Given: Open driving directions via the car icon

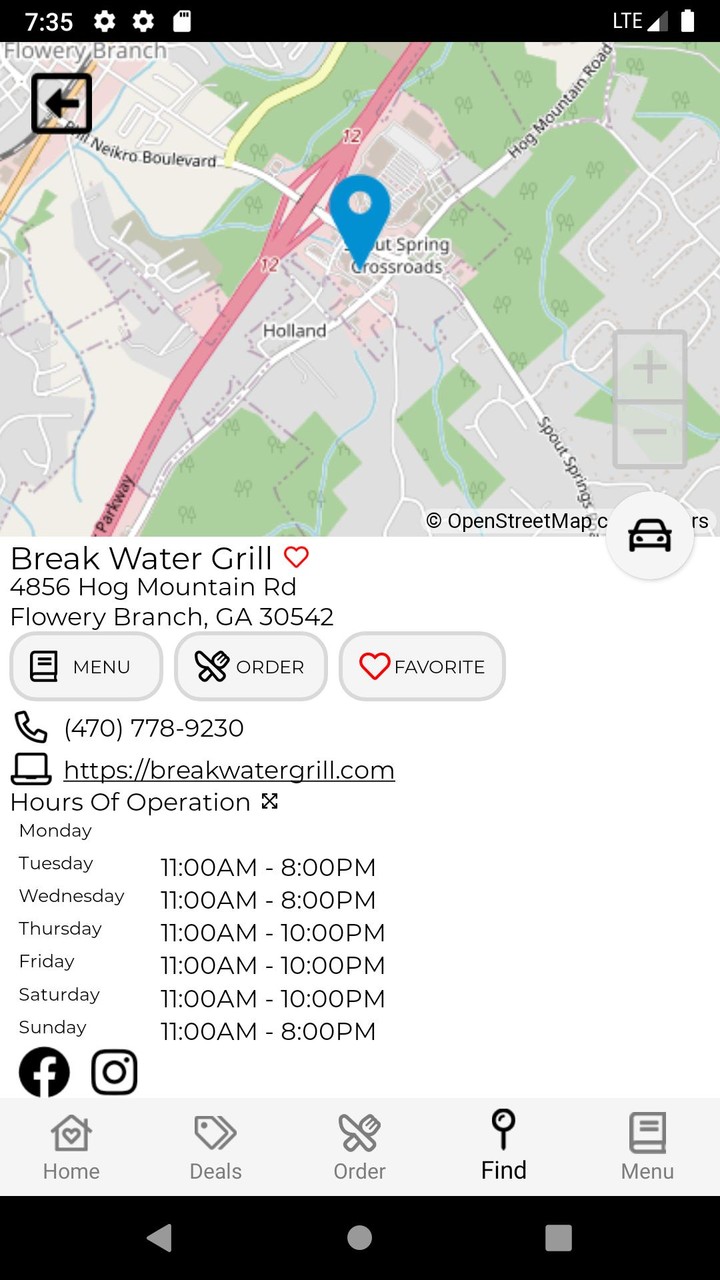Looking at the screenshot, I should (650, 535).
